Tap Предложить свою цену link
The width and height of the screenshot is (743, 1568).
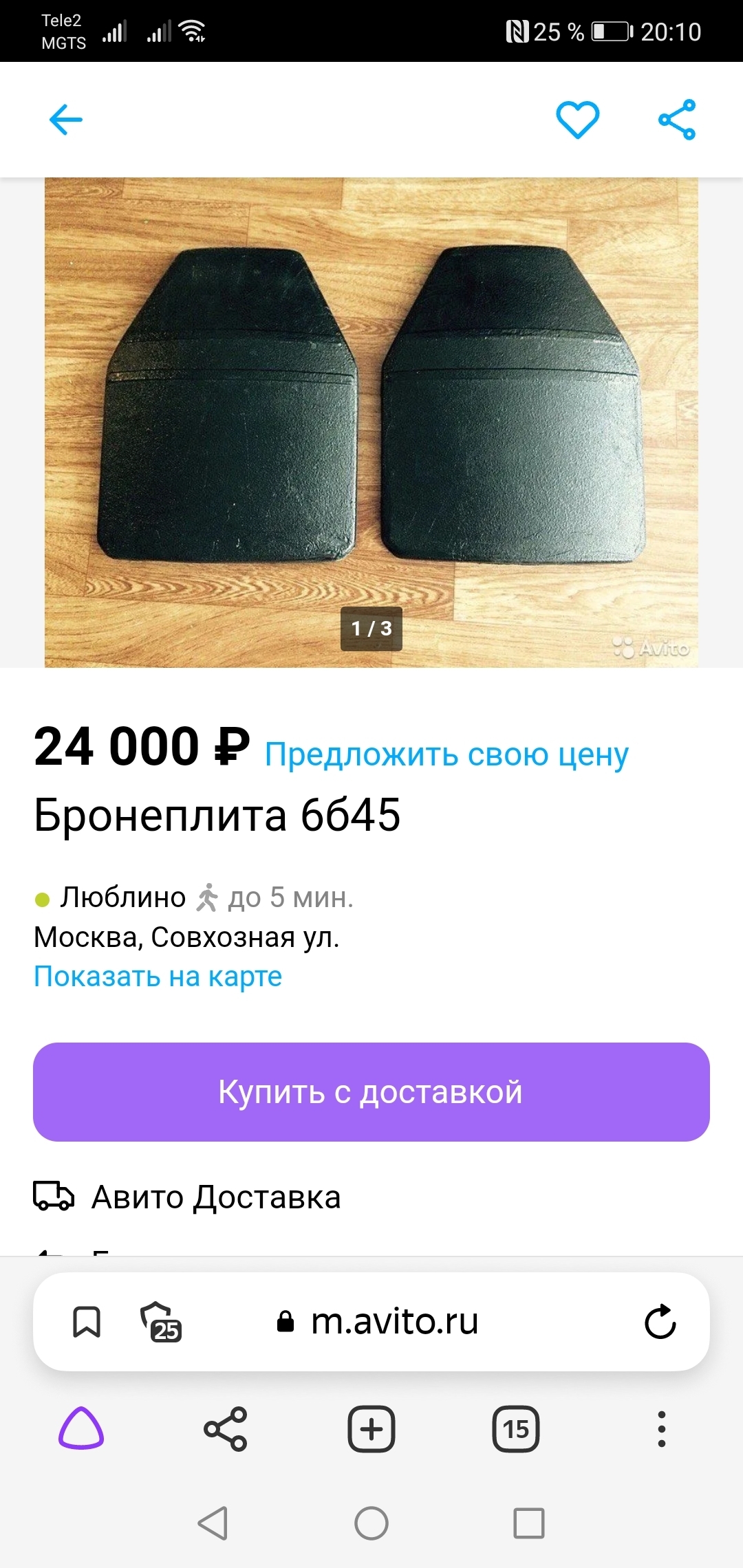[446, 755]
